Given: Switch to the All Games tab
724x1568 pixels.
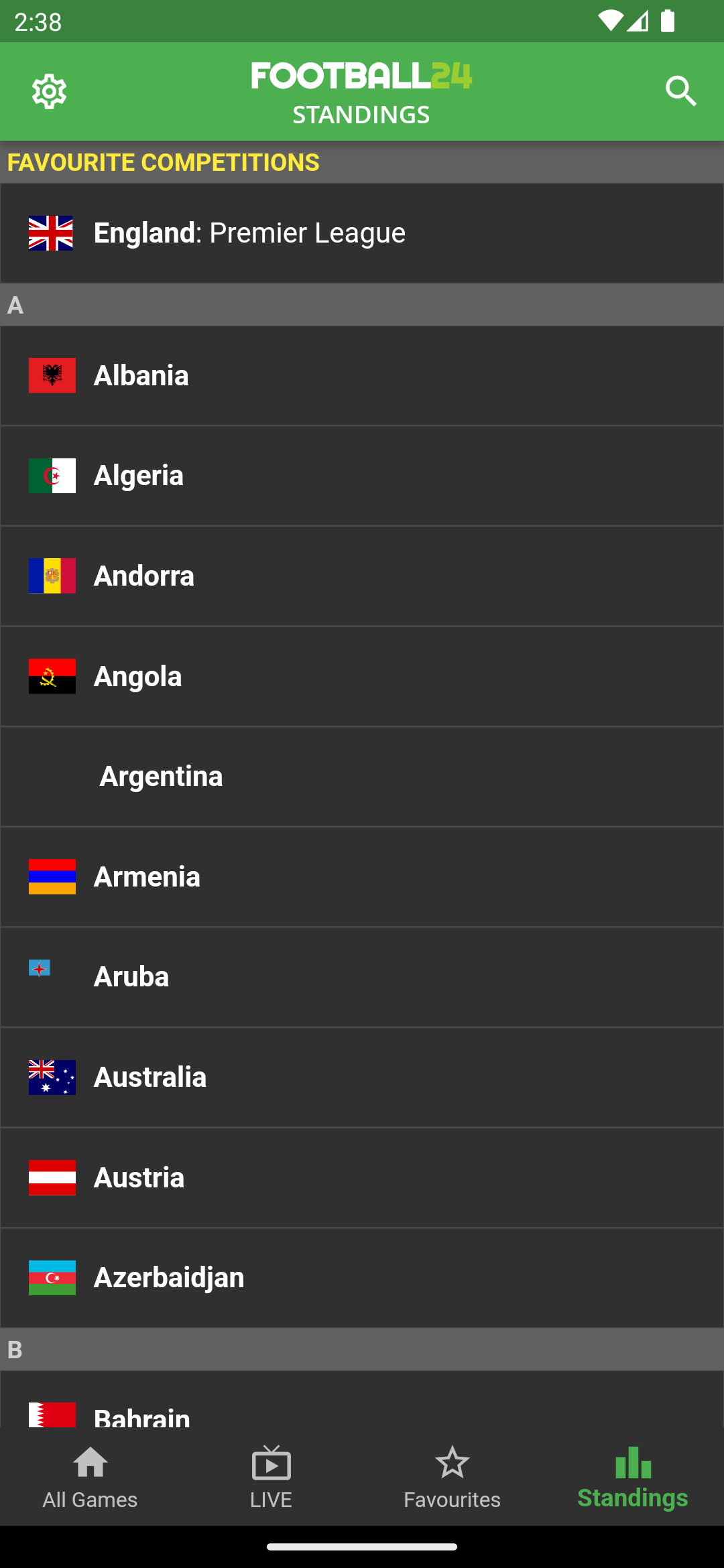Looking at the screenshot, I should click(x=90, y=1478).
